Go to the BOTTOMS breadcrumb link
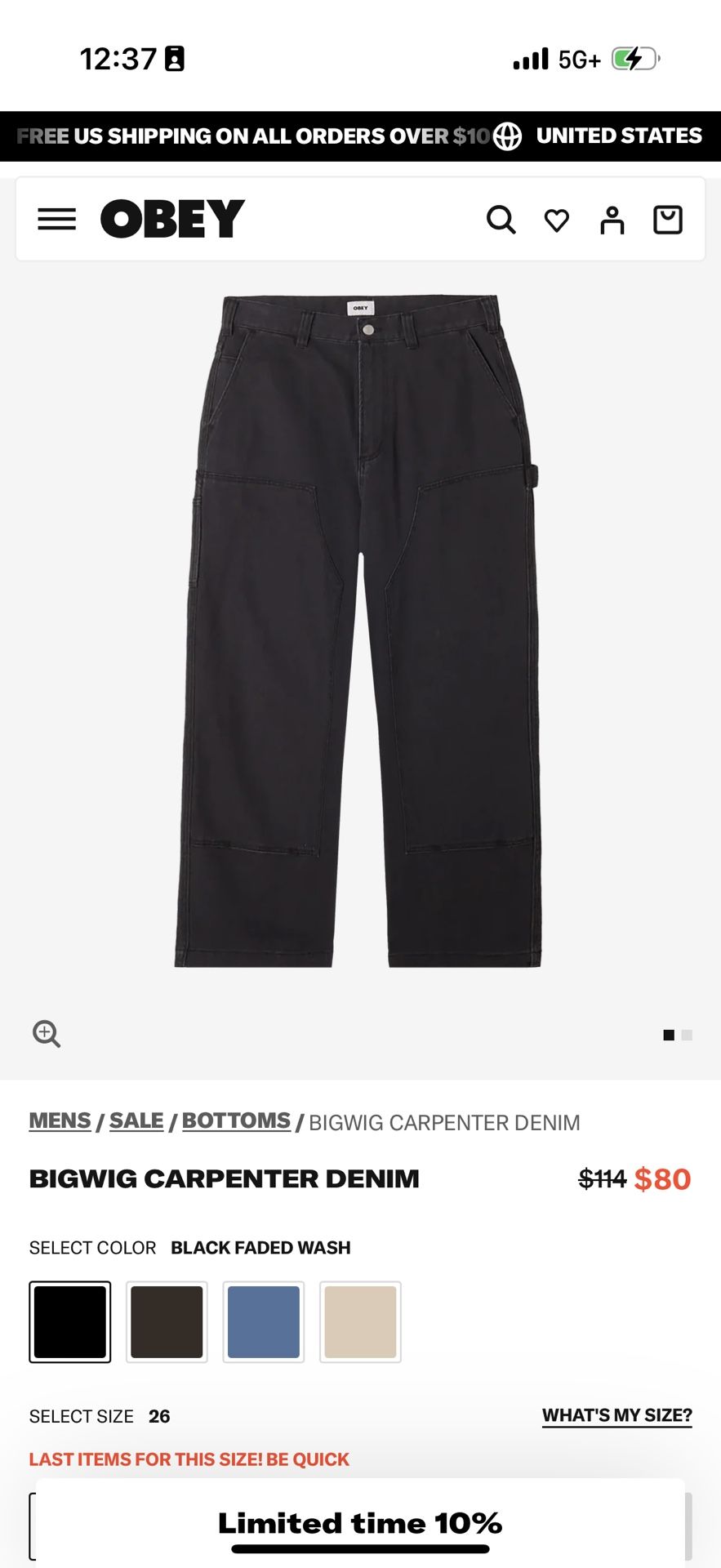 coord(236,1121)
